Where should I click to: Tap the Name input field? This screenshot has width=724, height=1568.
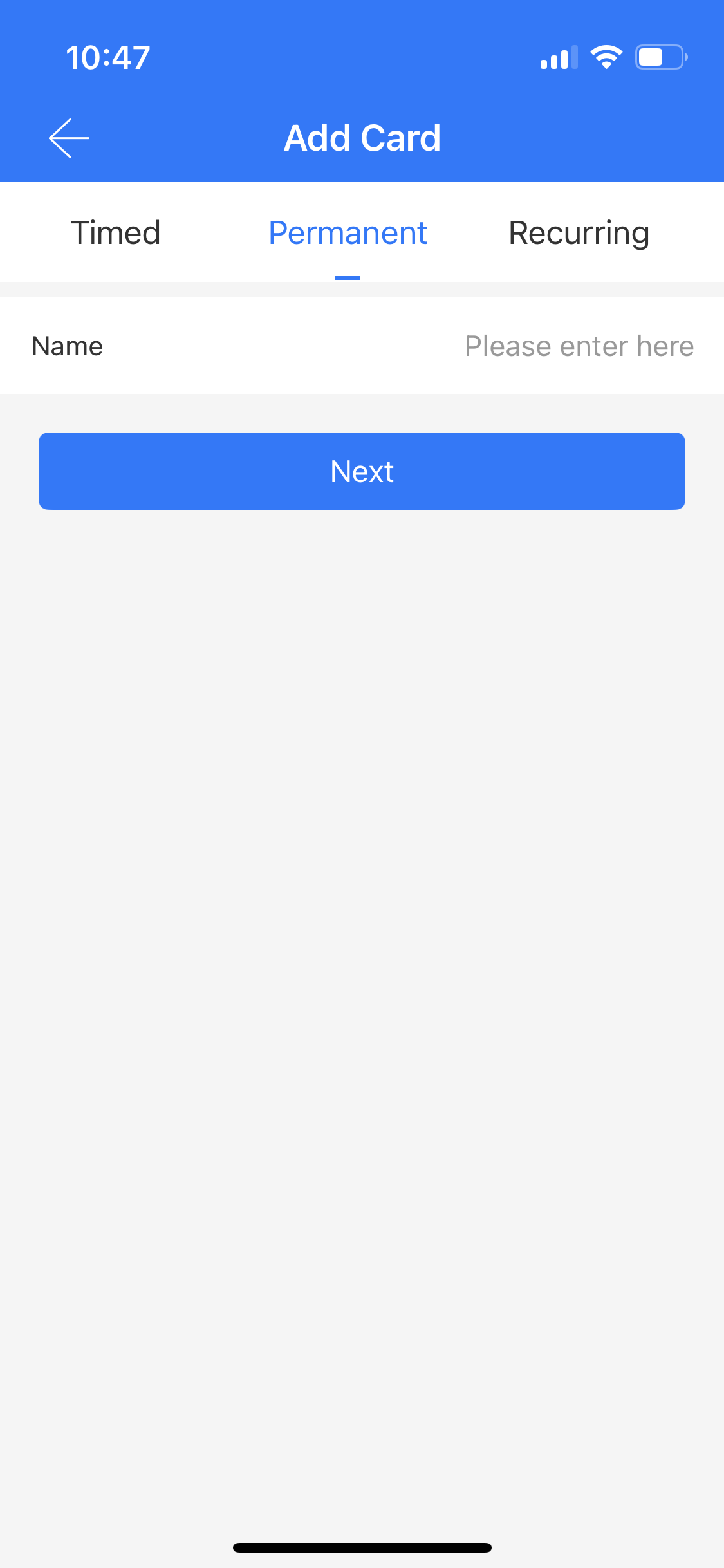(362, 346)
